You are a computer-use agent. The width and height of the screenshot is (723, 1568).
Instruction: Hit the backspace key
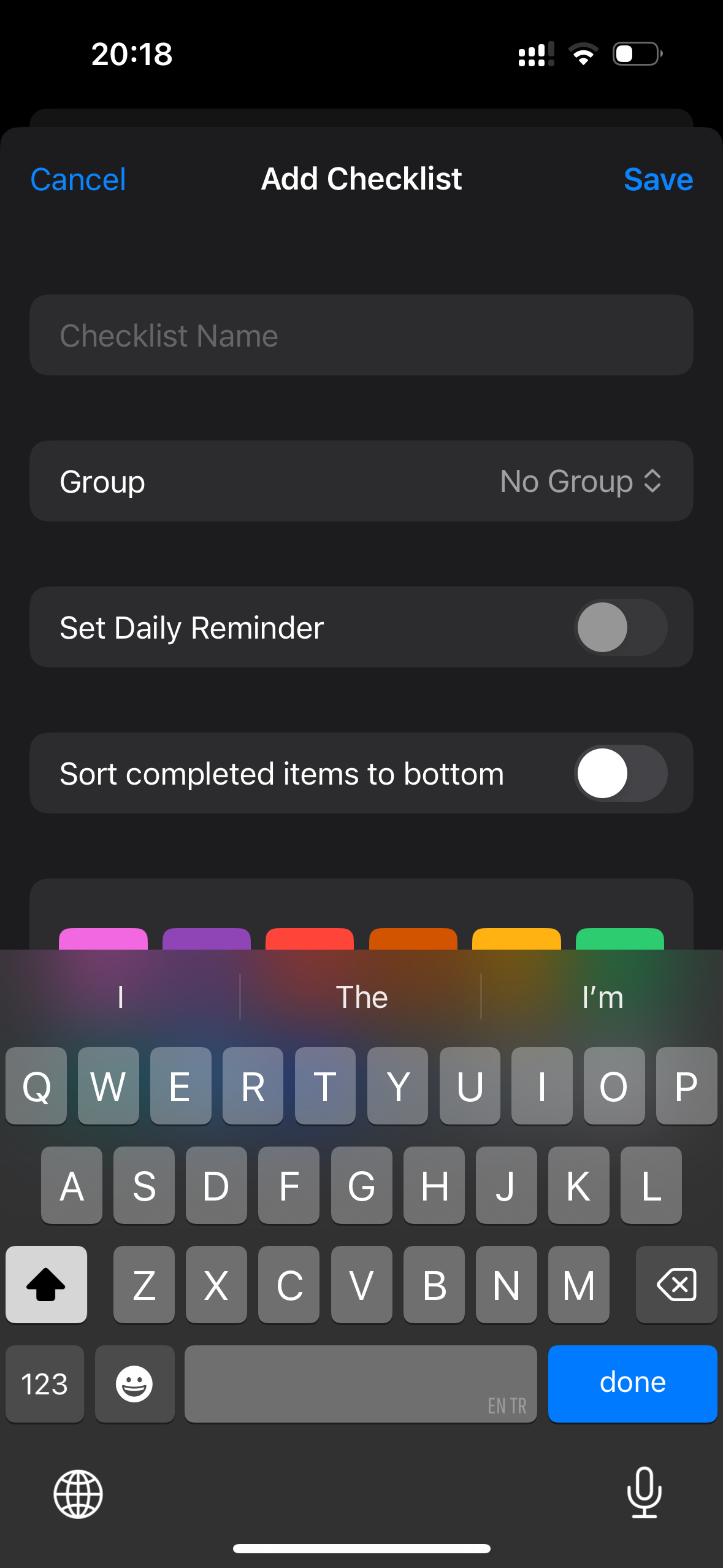click(x=676, y=1285)
